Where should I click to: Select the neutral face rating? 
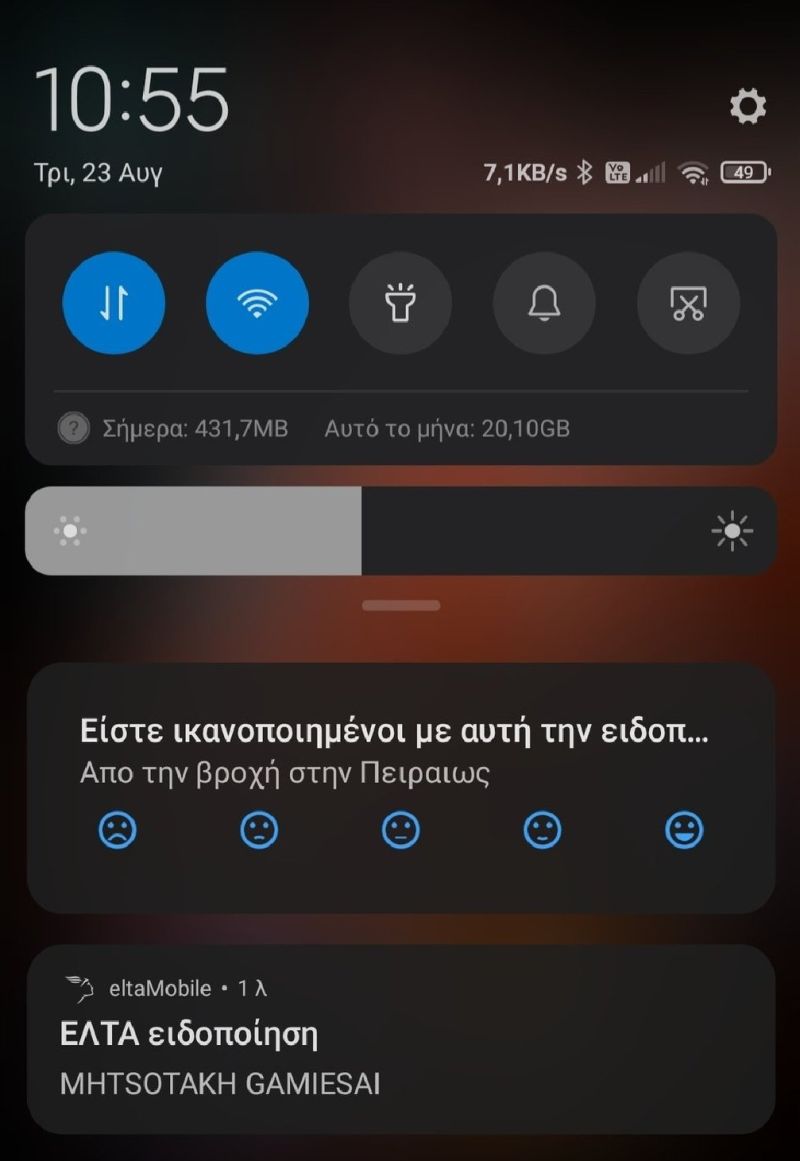(x=401, y=829)
